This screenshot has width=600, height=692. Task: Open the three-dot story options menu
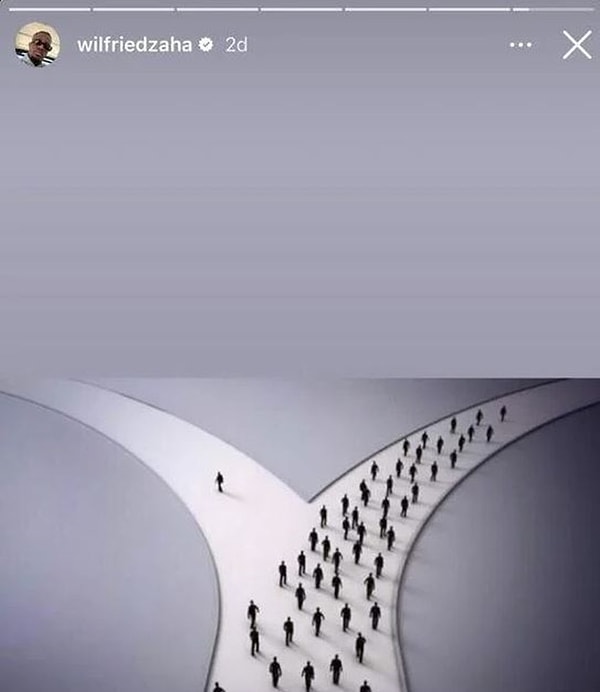[x=520, y=45]
